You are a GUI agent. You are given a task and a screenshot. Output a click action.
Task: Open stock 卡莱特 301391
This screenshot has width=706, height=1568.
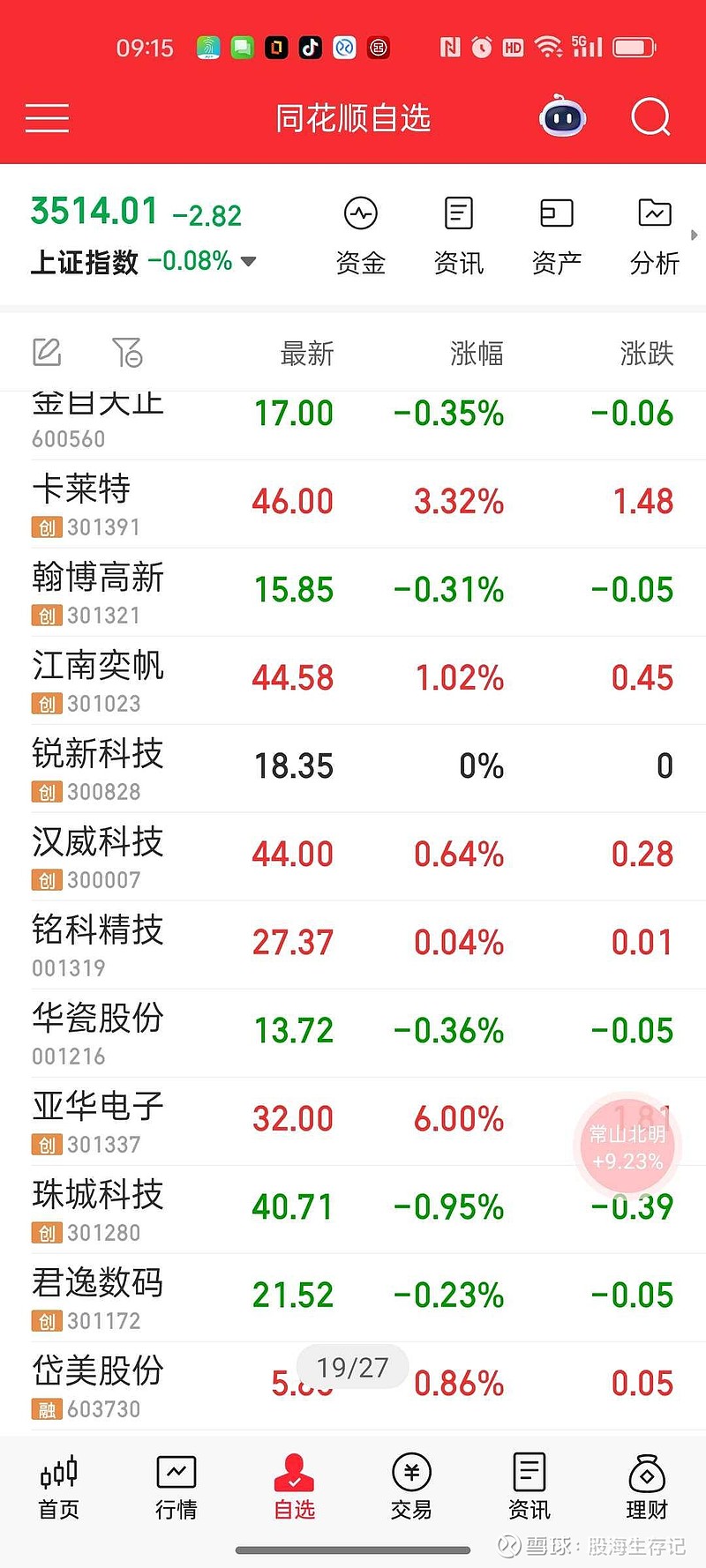[x=353, y=504]
